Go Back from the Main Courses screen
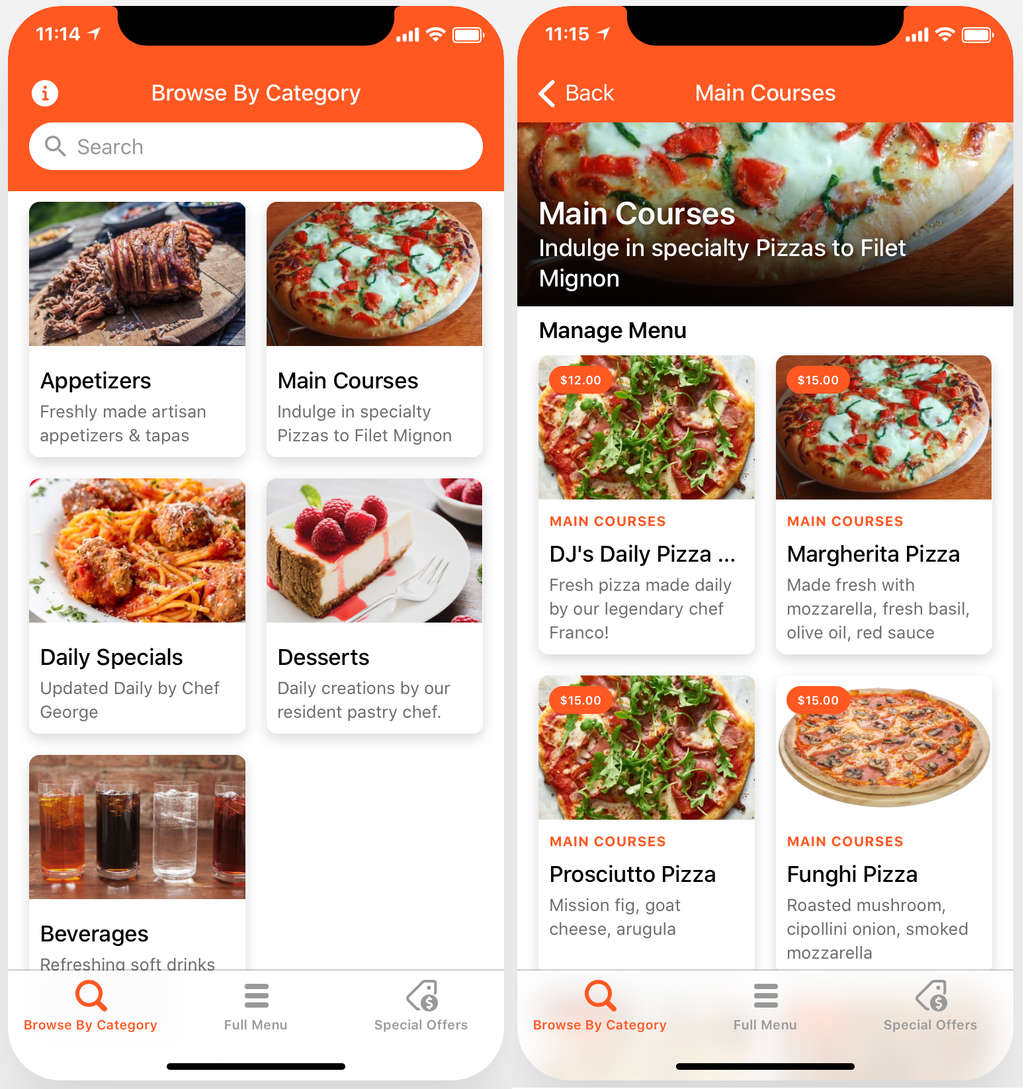This screenshot has width=1024, height=1089. 576,93
